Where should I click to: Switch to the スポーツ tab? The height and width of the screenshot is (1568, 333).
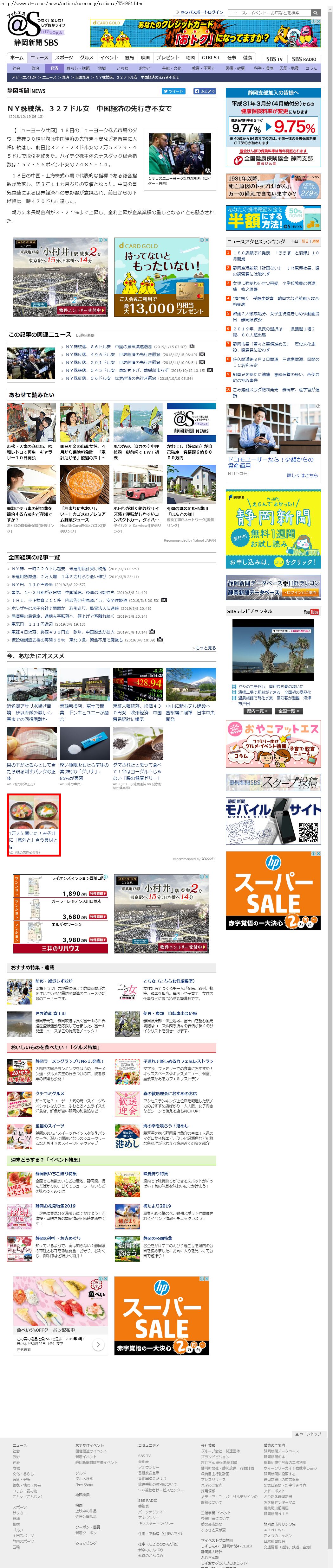pos(64,58)
